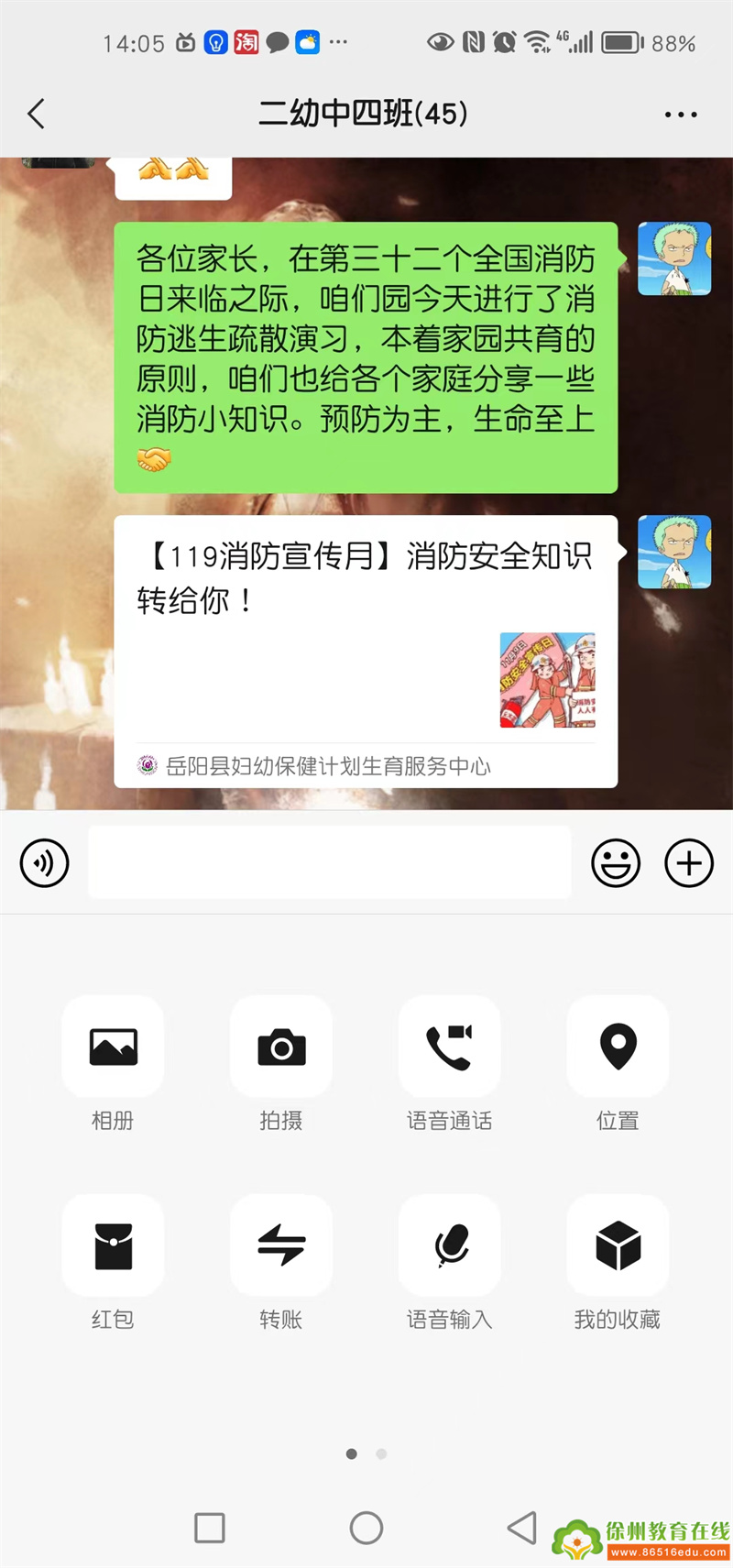
Task: Toggle the plus attachments panel
Action: (x=689, y=863)
